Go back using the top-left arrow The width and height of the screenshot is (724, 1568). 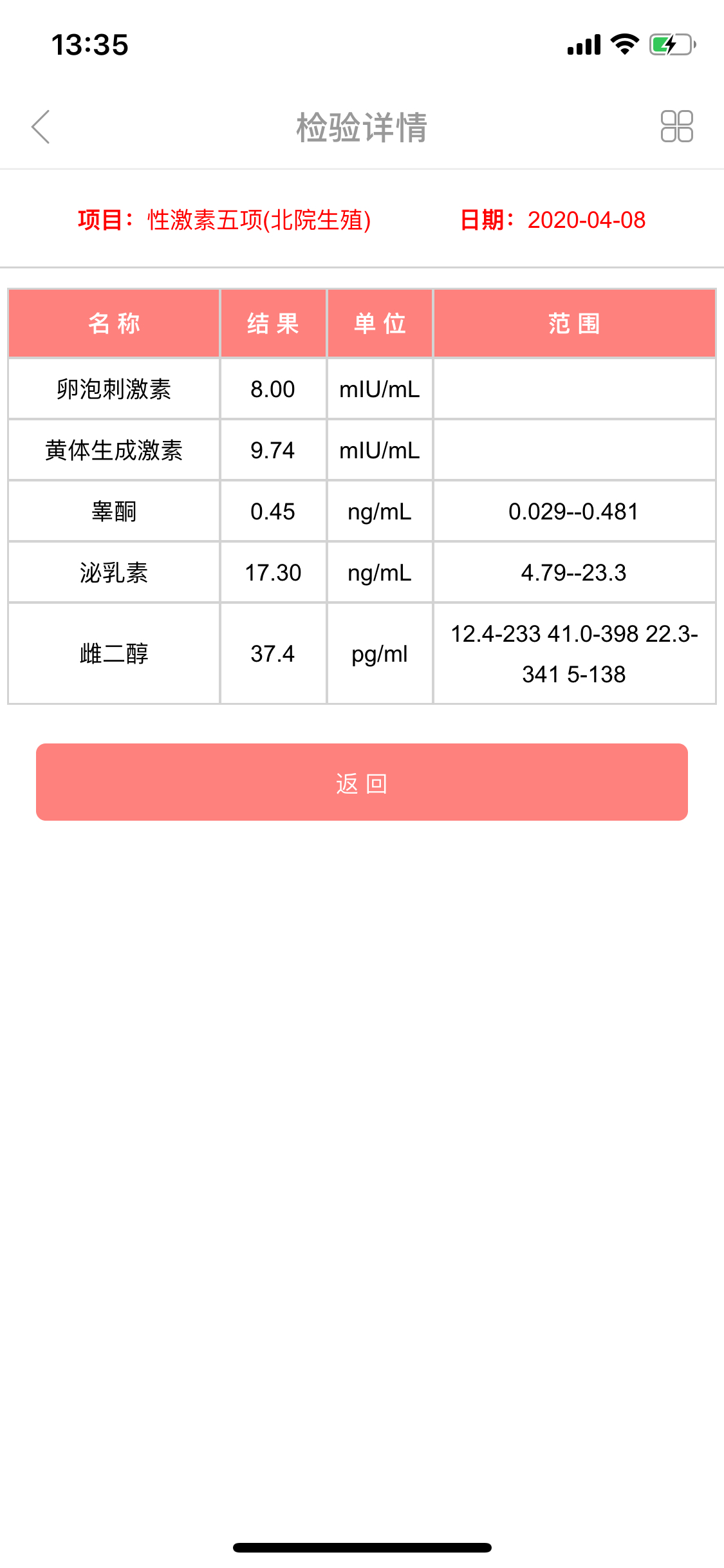41,127
